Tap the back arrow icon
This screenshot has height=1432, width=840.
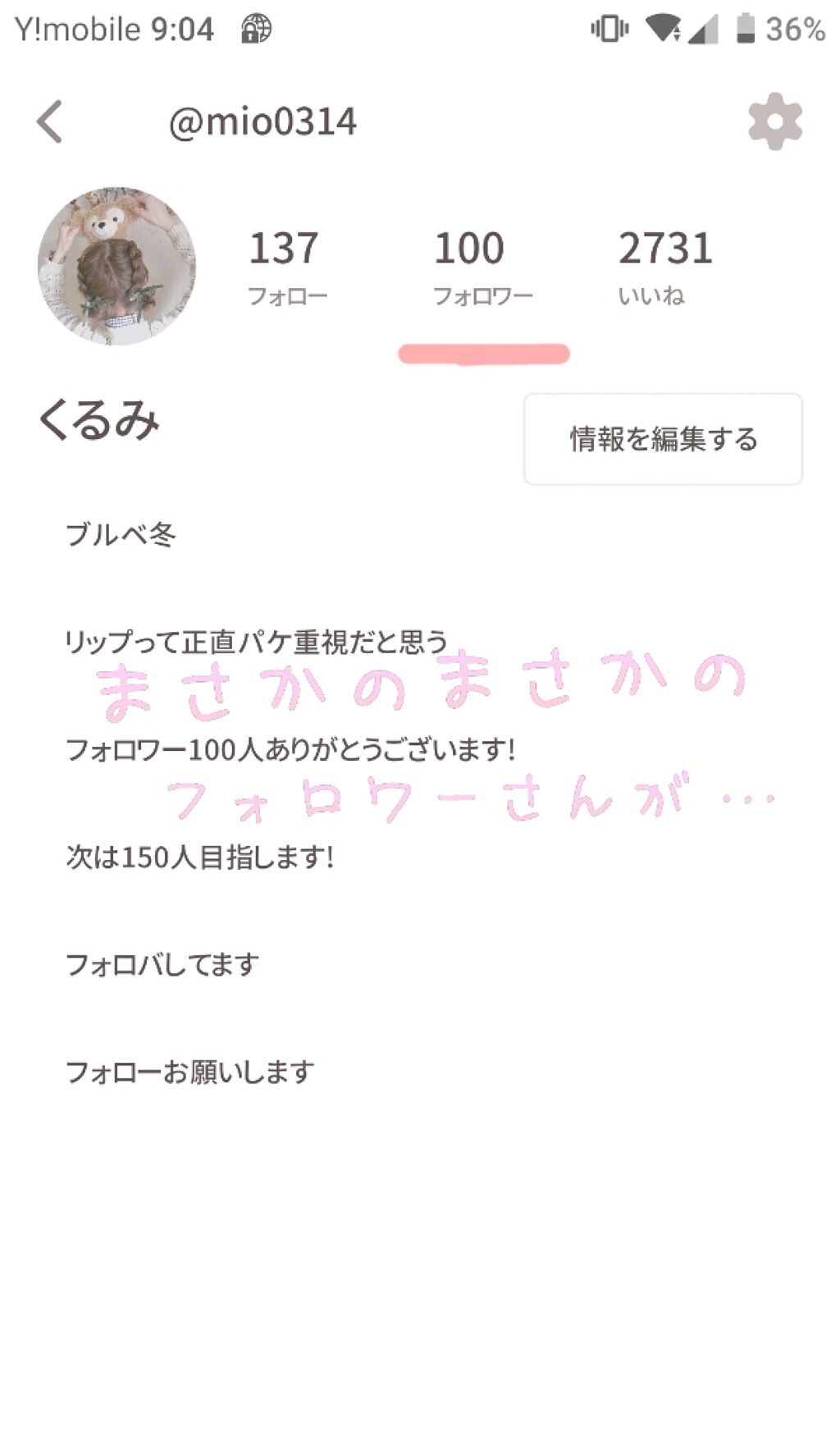coord(49,121)
